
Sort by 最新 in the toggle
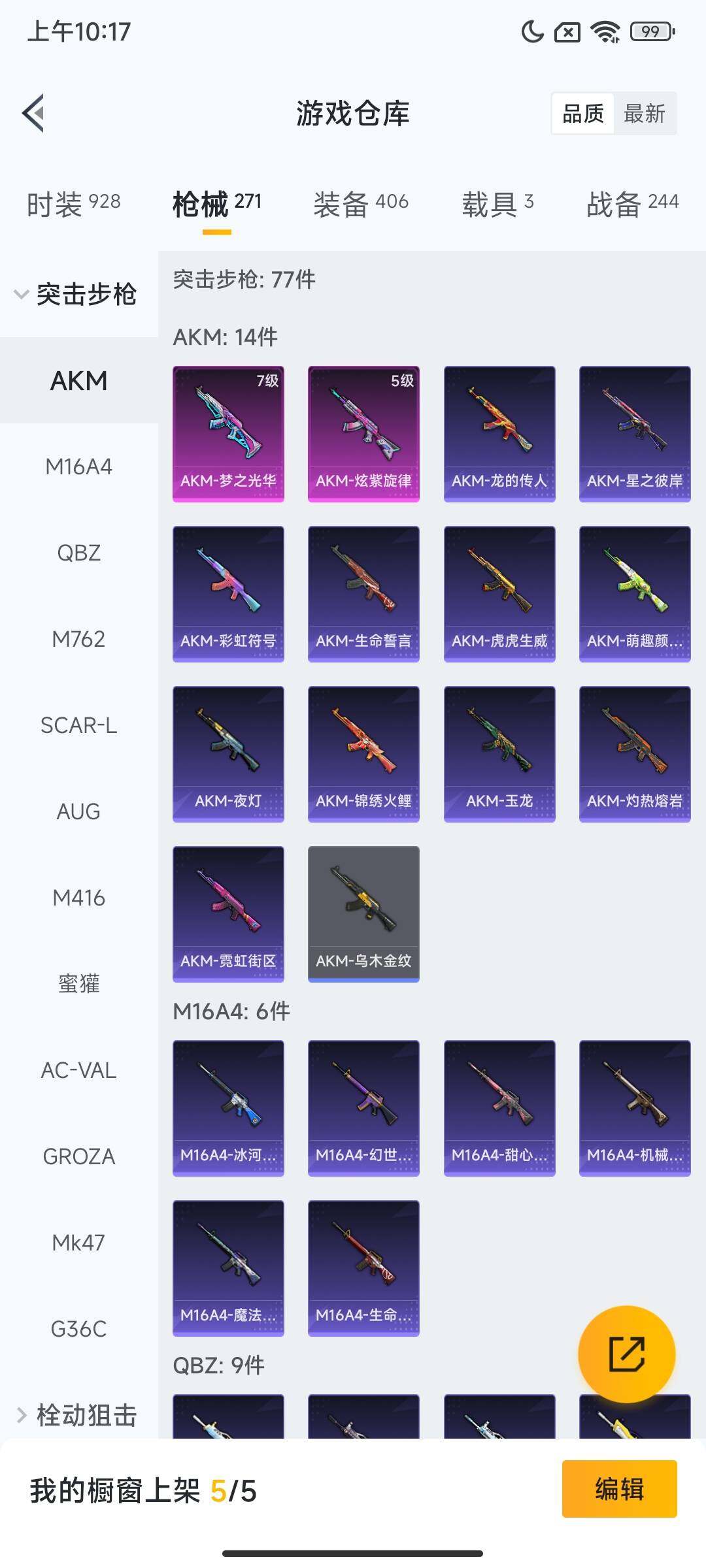[x=644, y=114]
